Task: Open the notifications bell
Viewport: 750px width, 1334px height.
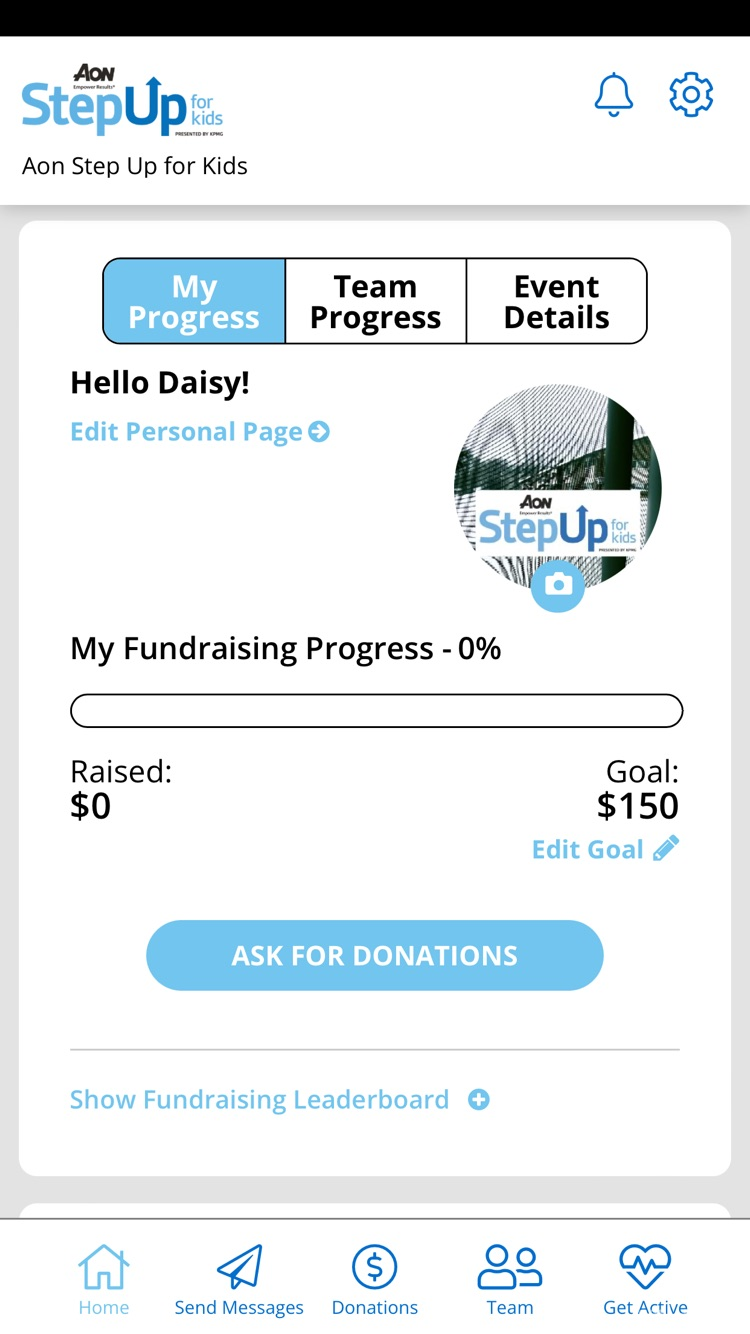Action: [614, 95]
